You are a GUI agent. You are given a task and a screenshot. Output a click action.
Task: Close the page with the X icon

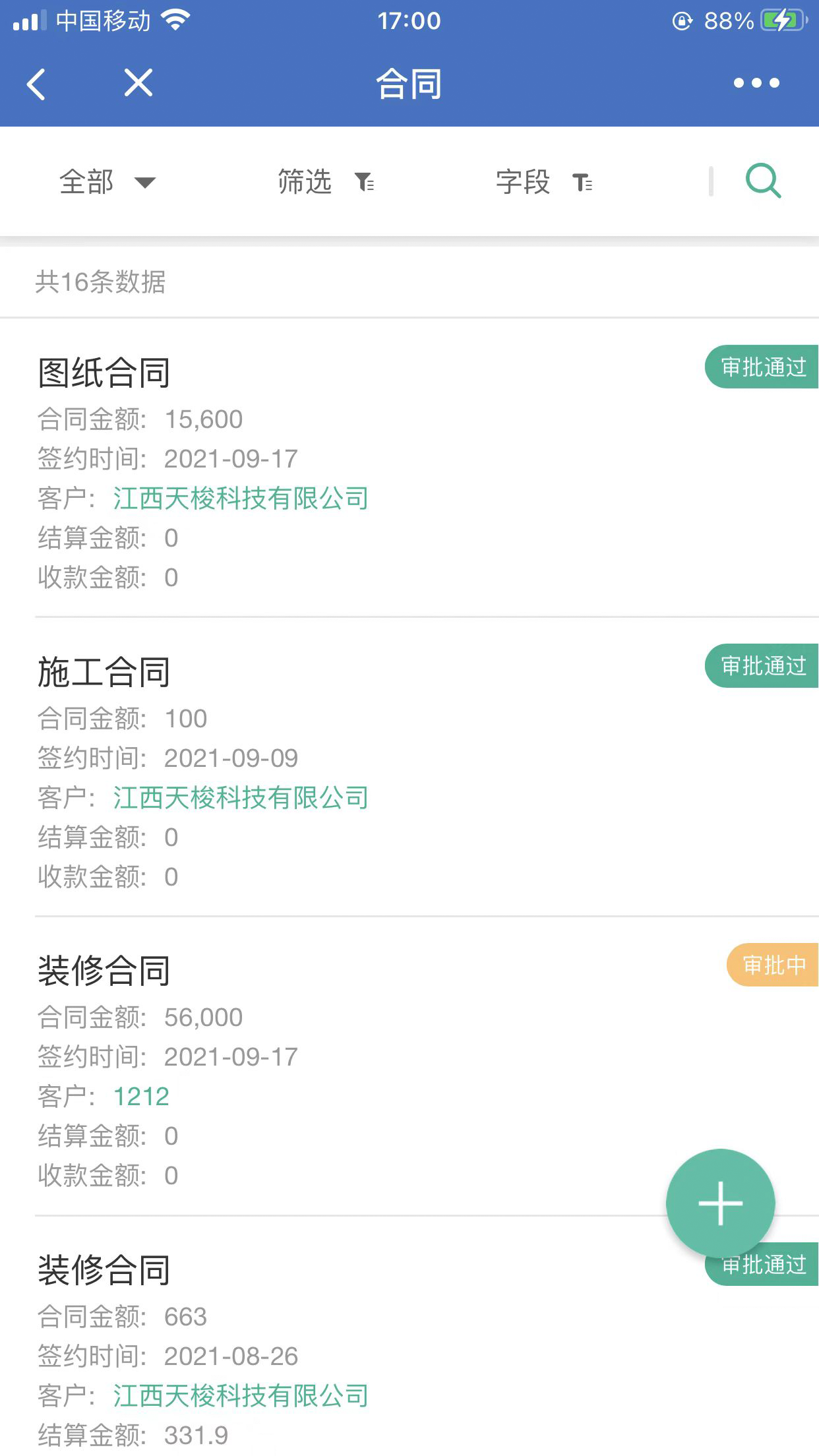(x=138, y=83)
